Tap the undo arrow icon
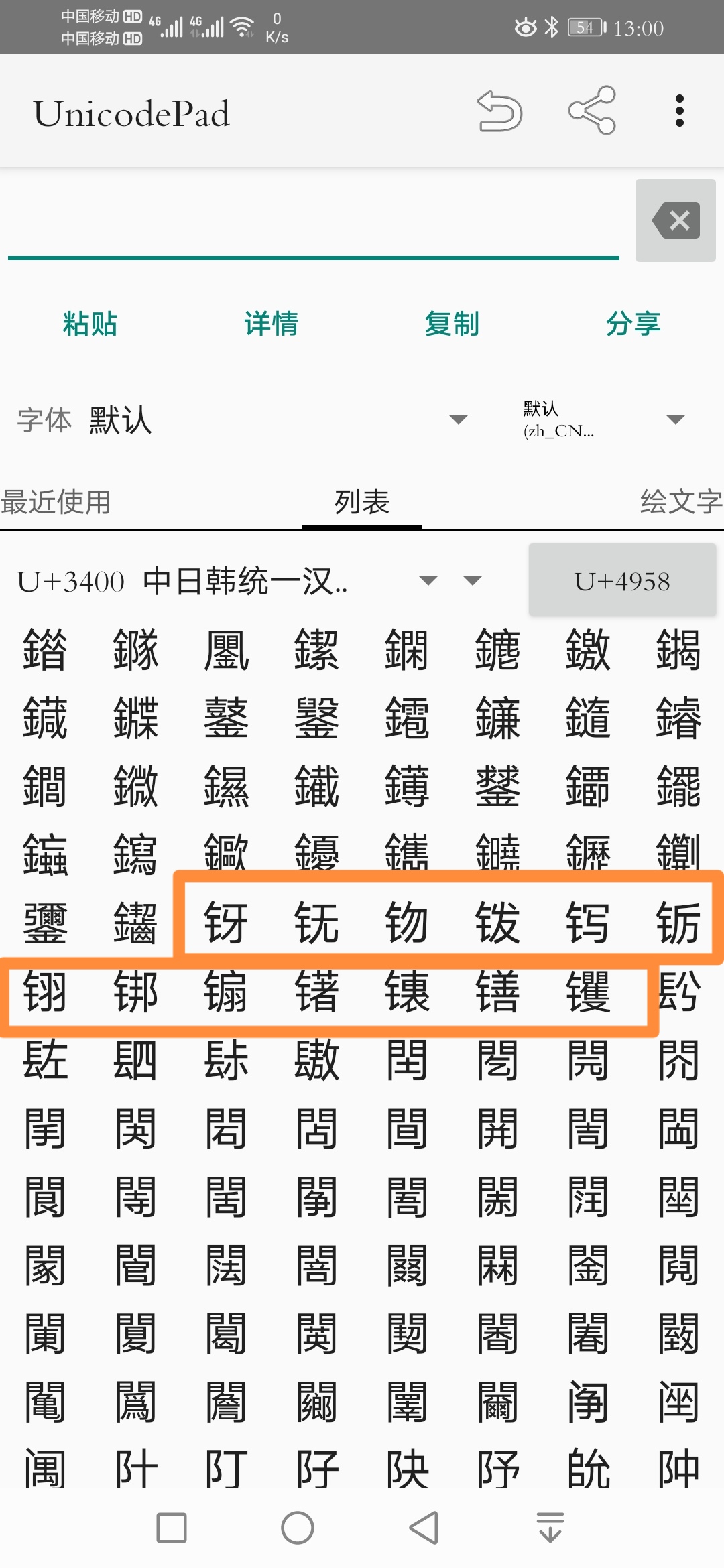 500,111
